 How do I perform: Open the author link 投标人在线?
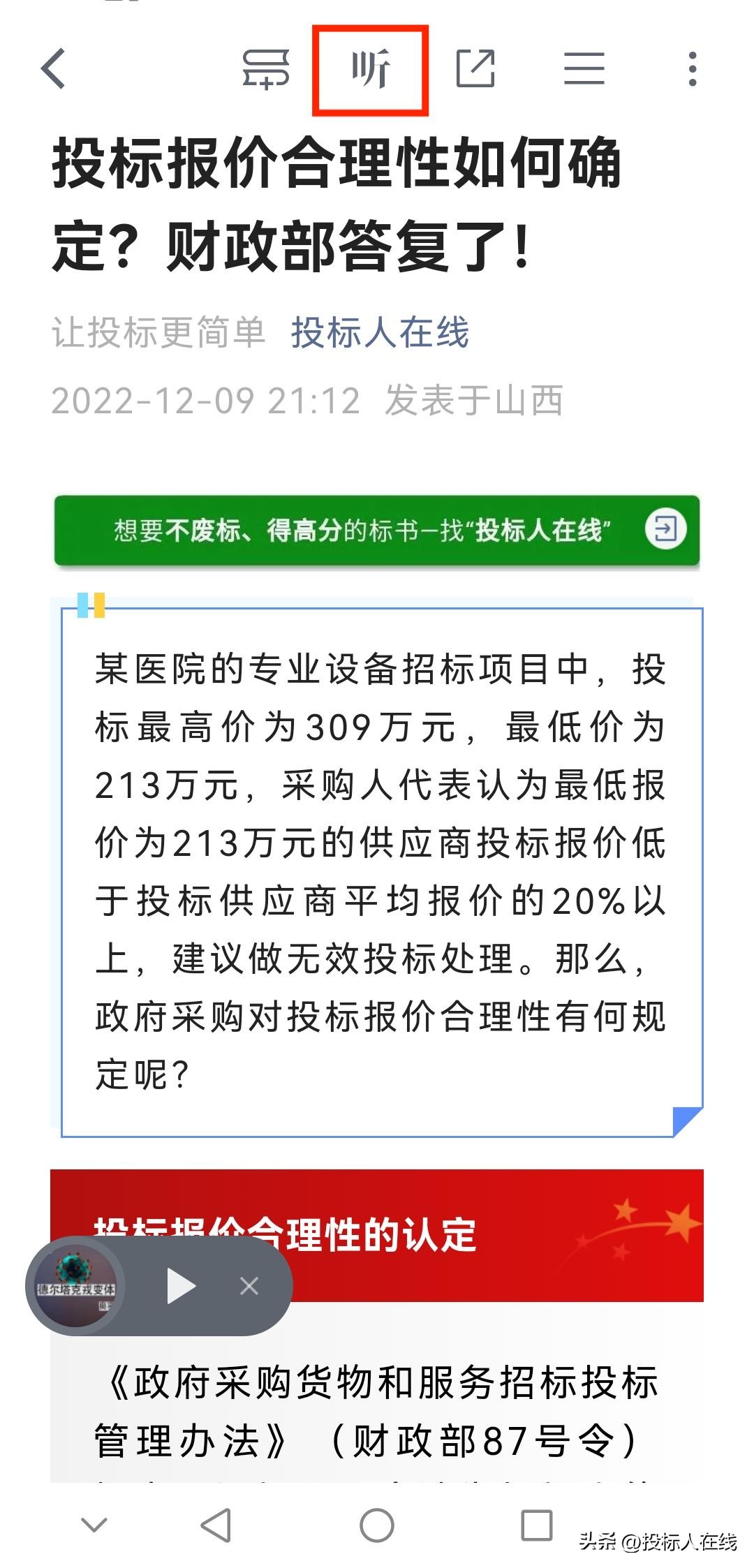click(381, 334)
